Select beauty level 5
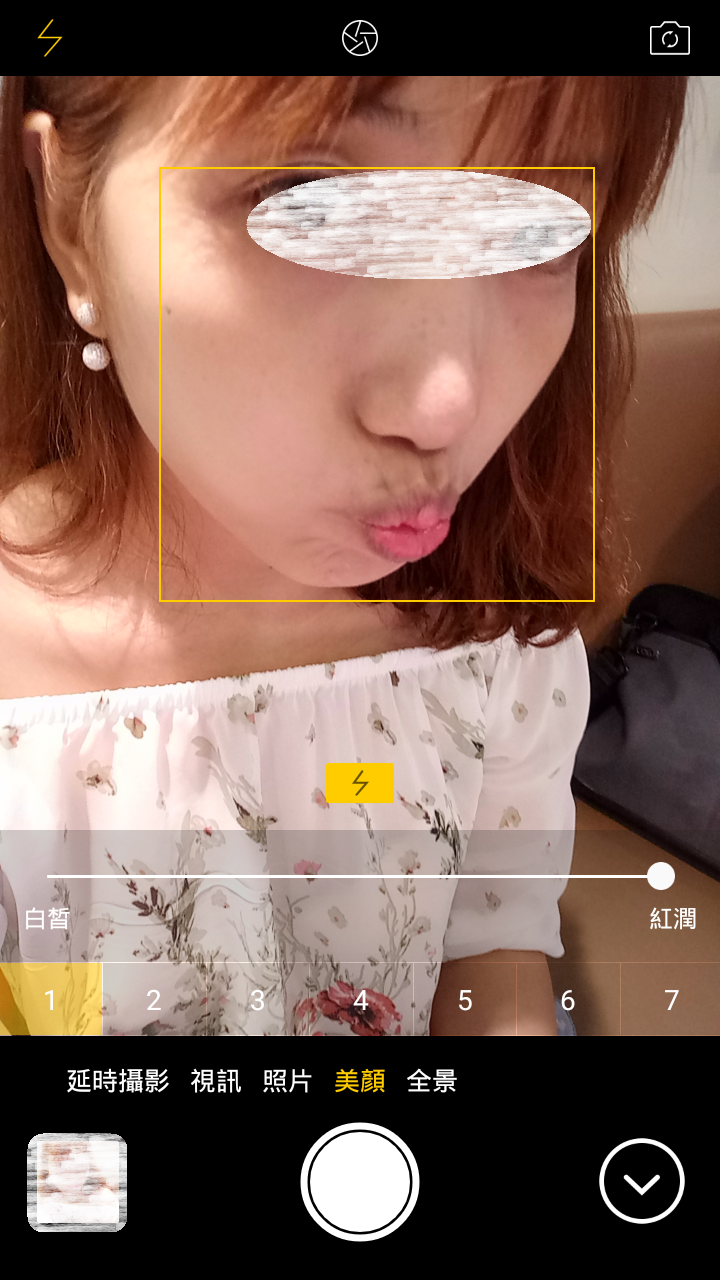Image resolution: width=720 pixels, height=1280 pixels. [x=464, y=999]
